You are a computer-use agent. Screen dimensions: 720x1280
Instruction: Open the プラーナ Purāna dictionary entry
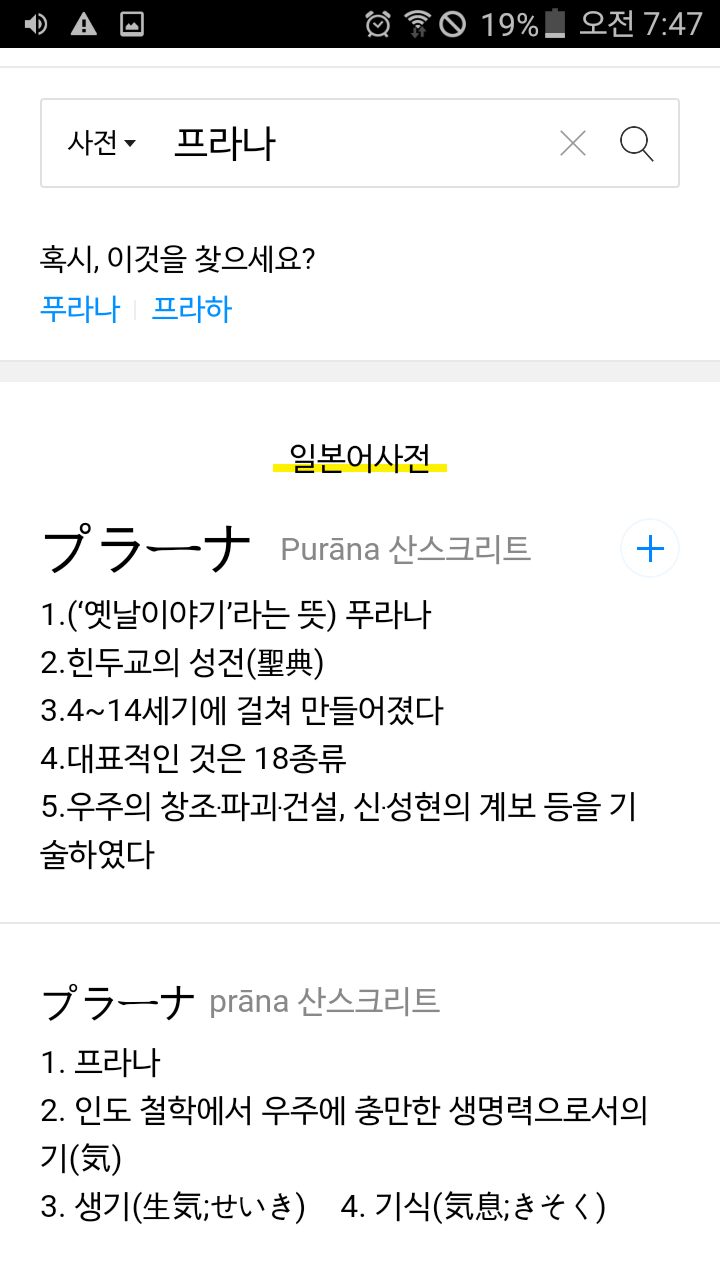(147, 549)
